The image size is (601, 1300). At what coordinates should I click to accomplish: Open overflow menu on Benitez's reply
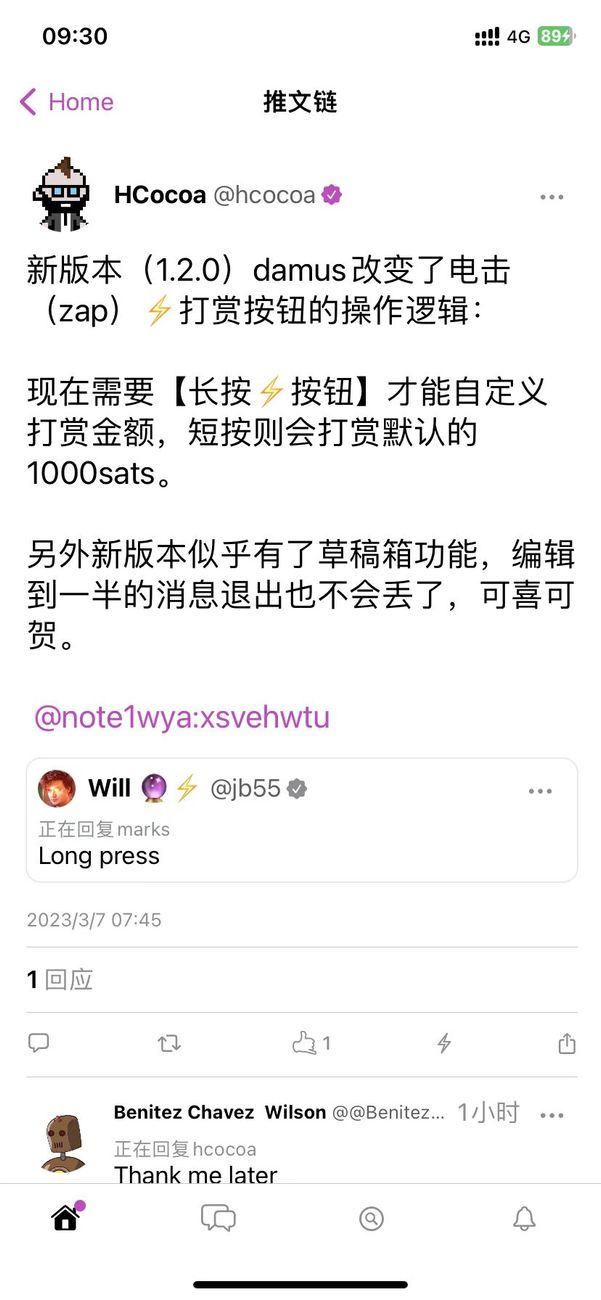pos(552,1114)
